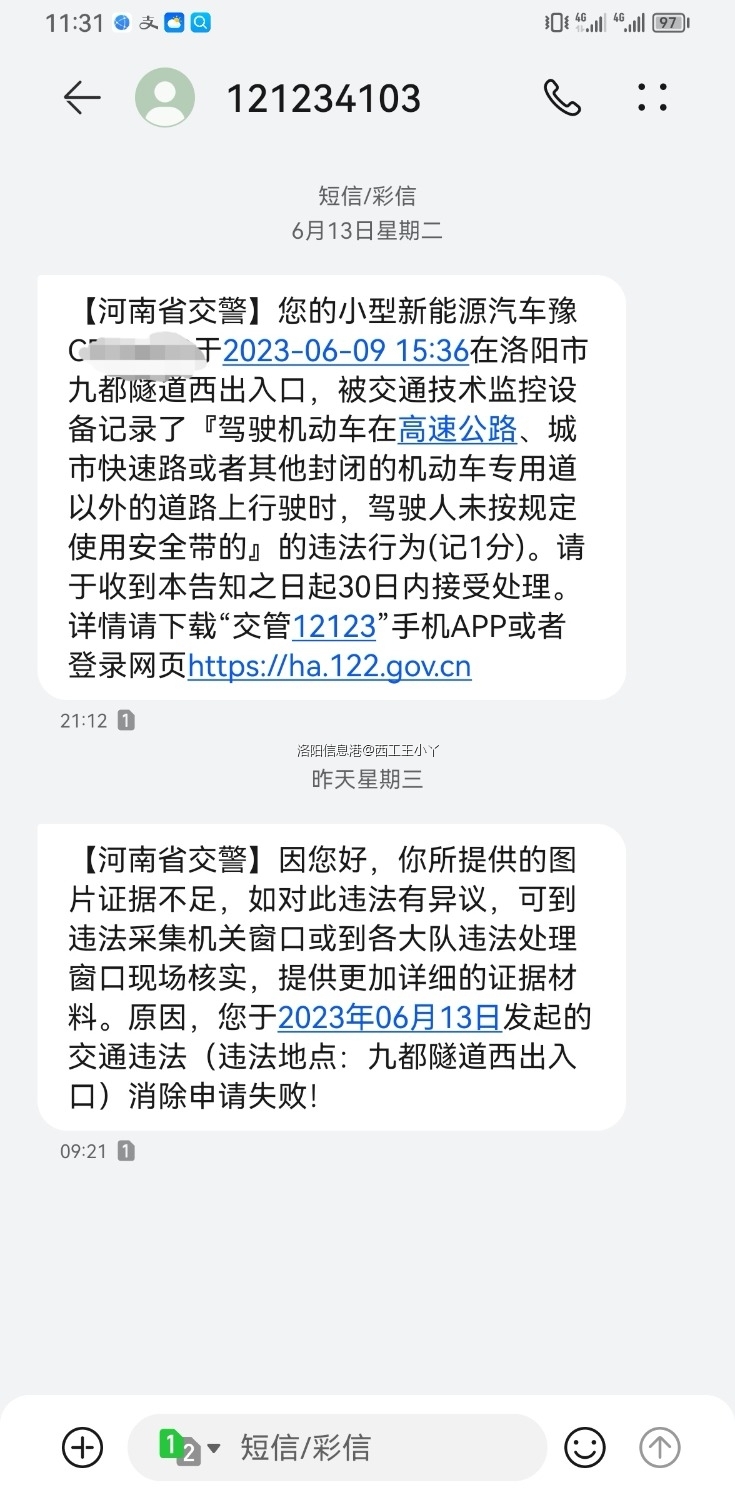The image size is (735, 1500).
Task: Tap the phone call icon
Action: point(562,97)
